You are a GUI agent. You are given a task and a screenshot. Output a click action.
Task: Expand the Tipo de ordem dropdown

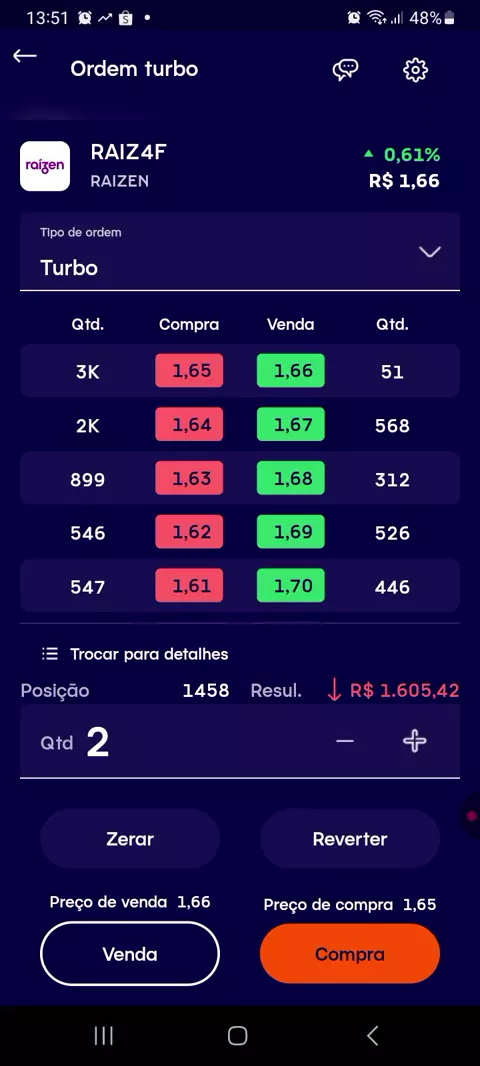point(240,252)
